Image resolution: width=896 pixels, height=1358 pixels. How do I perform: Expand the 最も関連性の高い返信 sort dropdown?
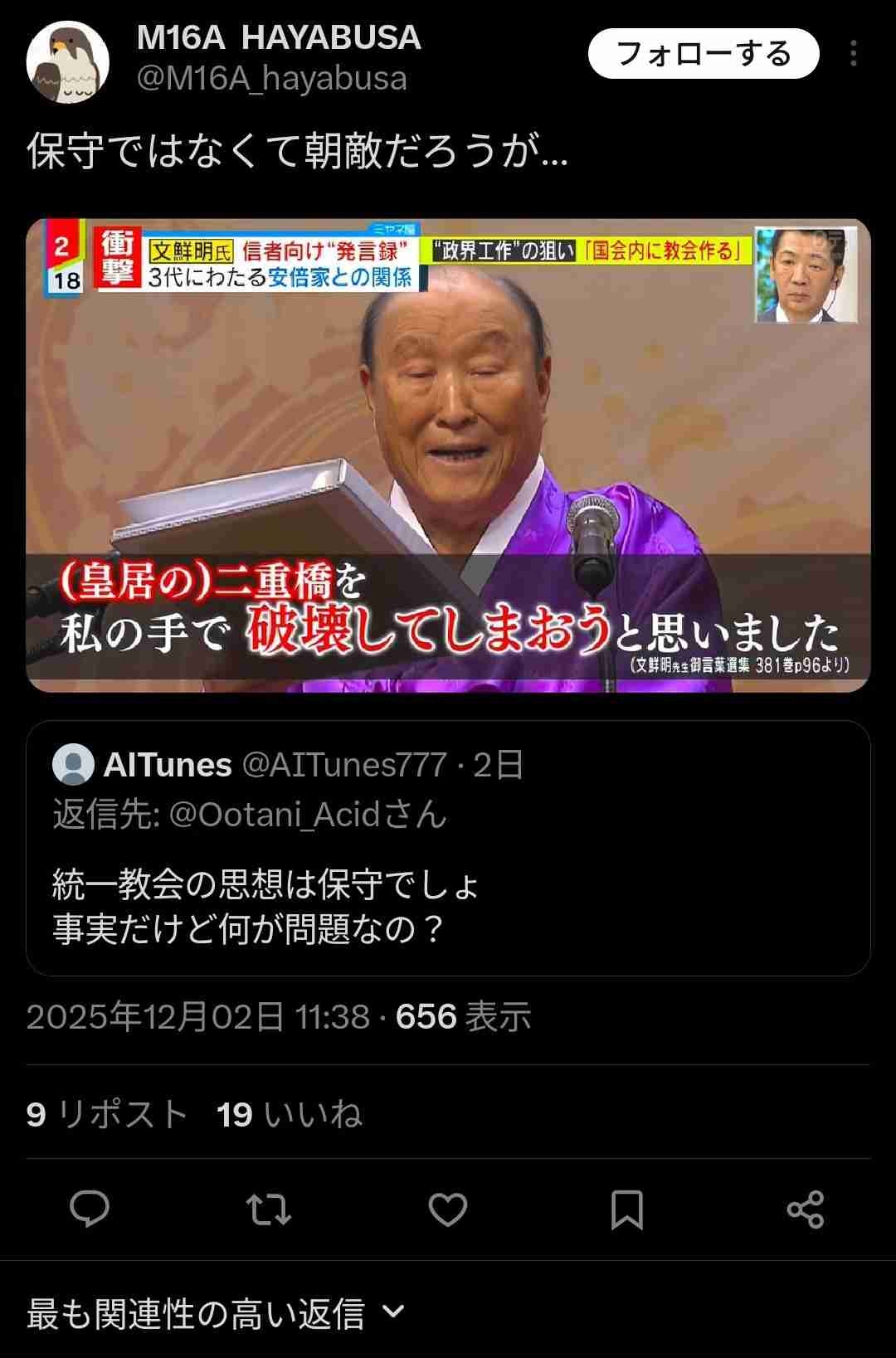pyautogui.click(x=216, y=1313)
